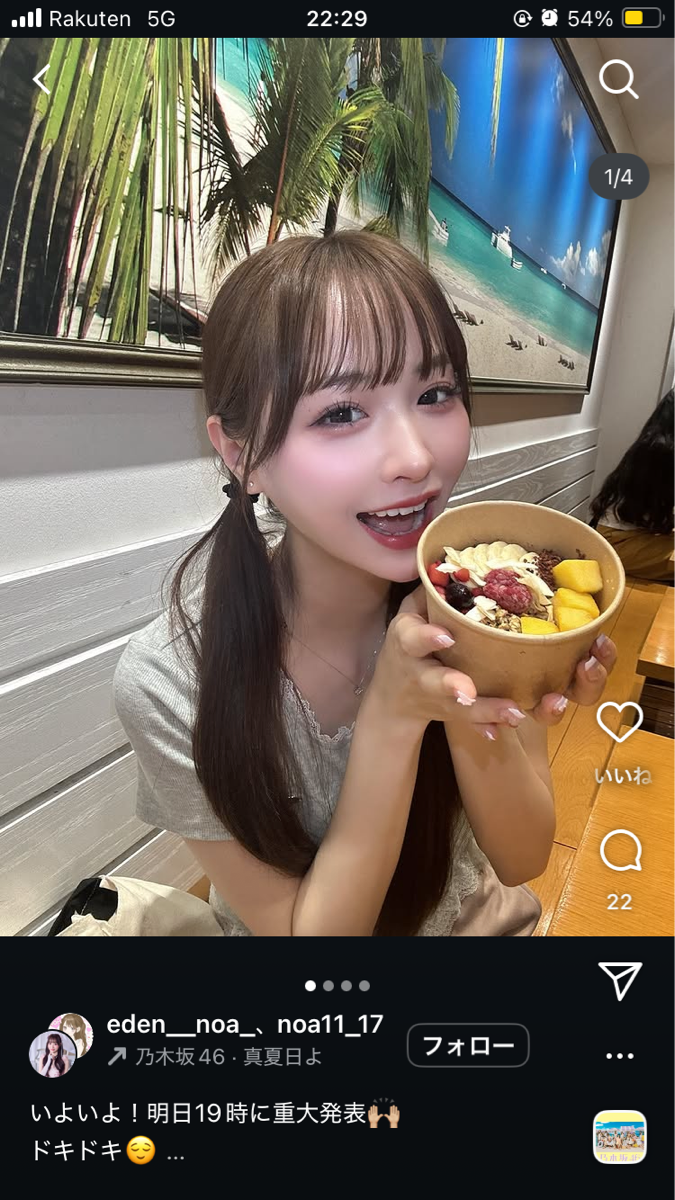Like this post with the heart icon
675x1200 pixels.
pos(619,722)
